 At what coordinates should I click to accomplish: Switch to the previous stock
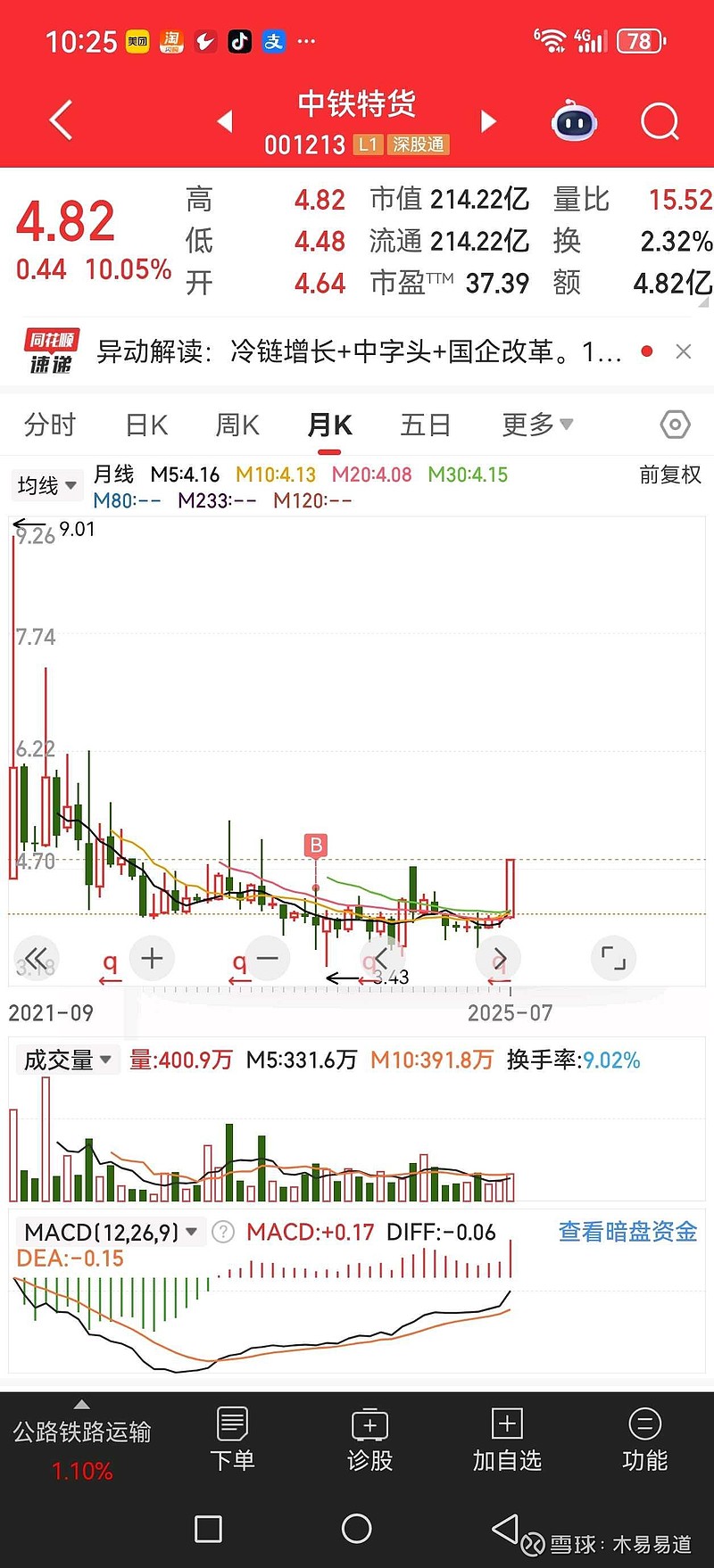[x=225, y=120]
